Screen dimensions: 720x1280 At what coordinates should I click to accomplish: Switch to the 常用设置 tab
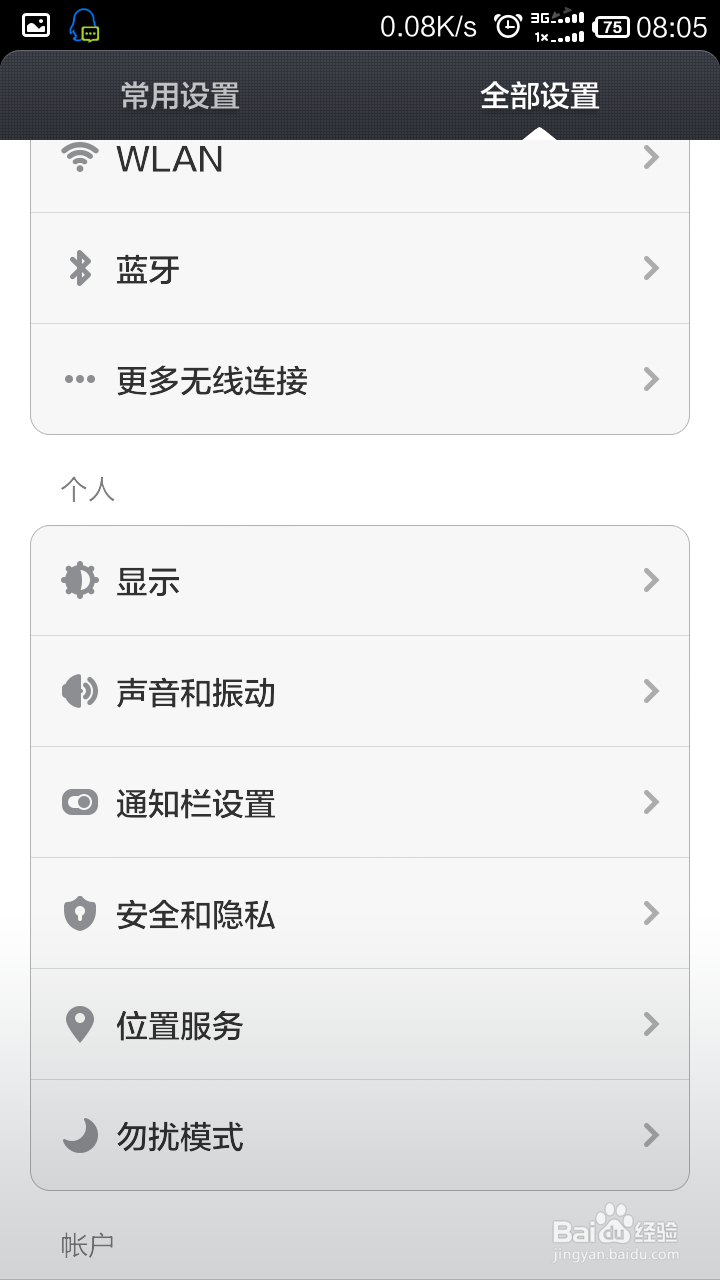tap(180, 97)
